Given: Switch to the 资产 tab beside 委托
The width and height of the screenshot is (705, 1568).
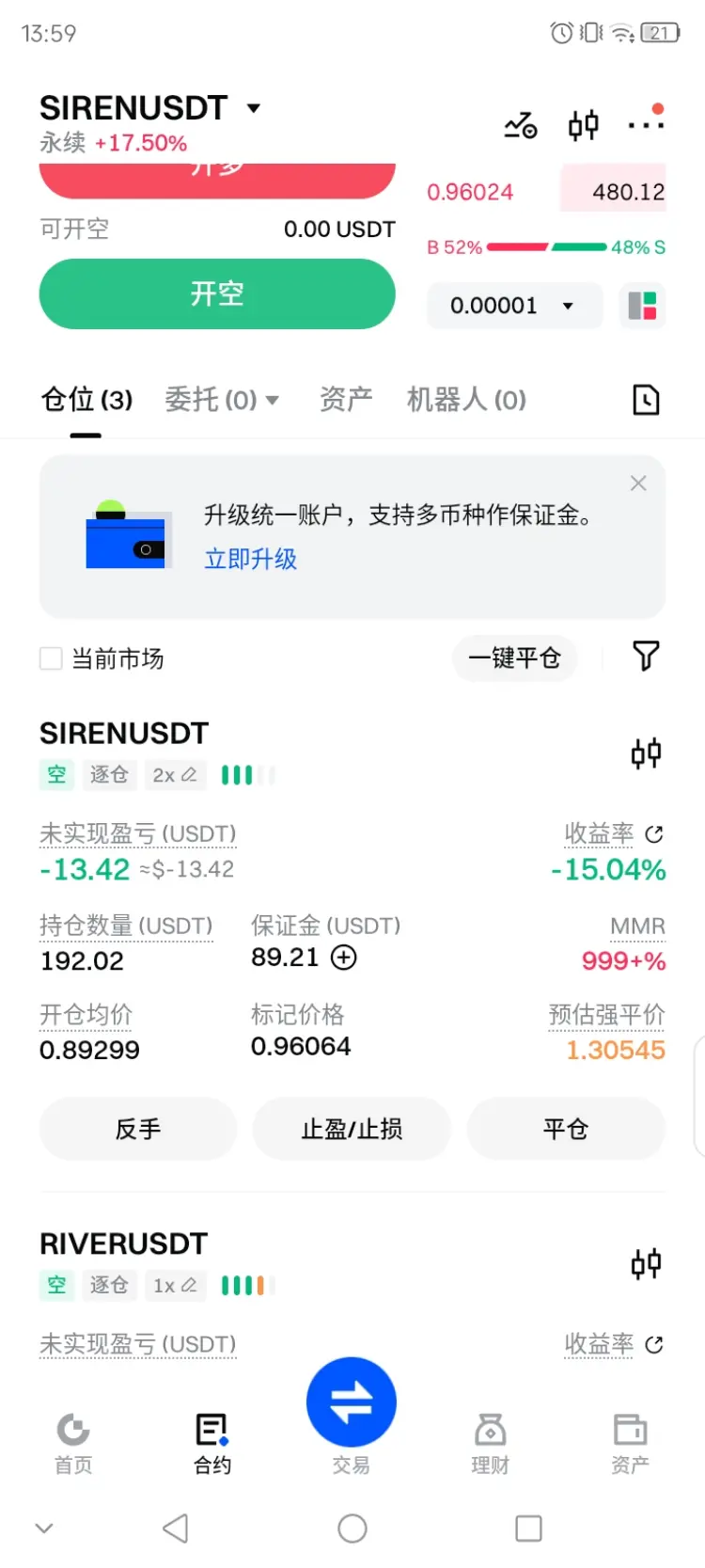Looking at the screenshot, I should pos(346,400).
